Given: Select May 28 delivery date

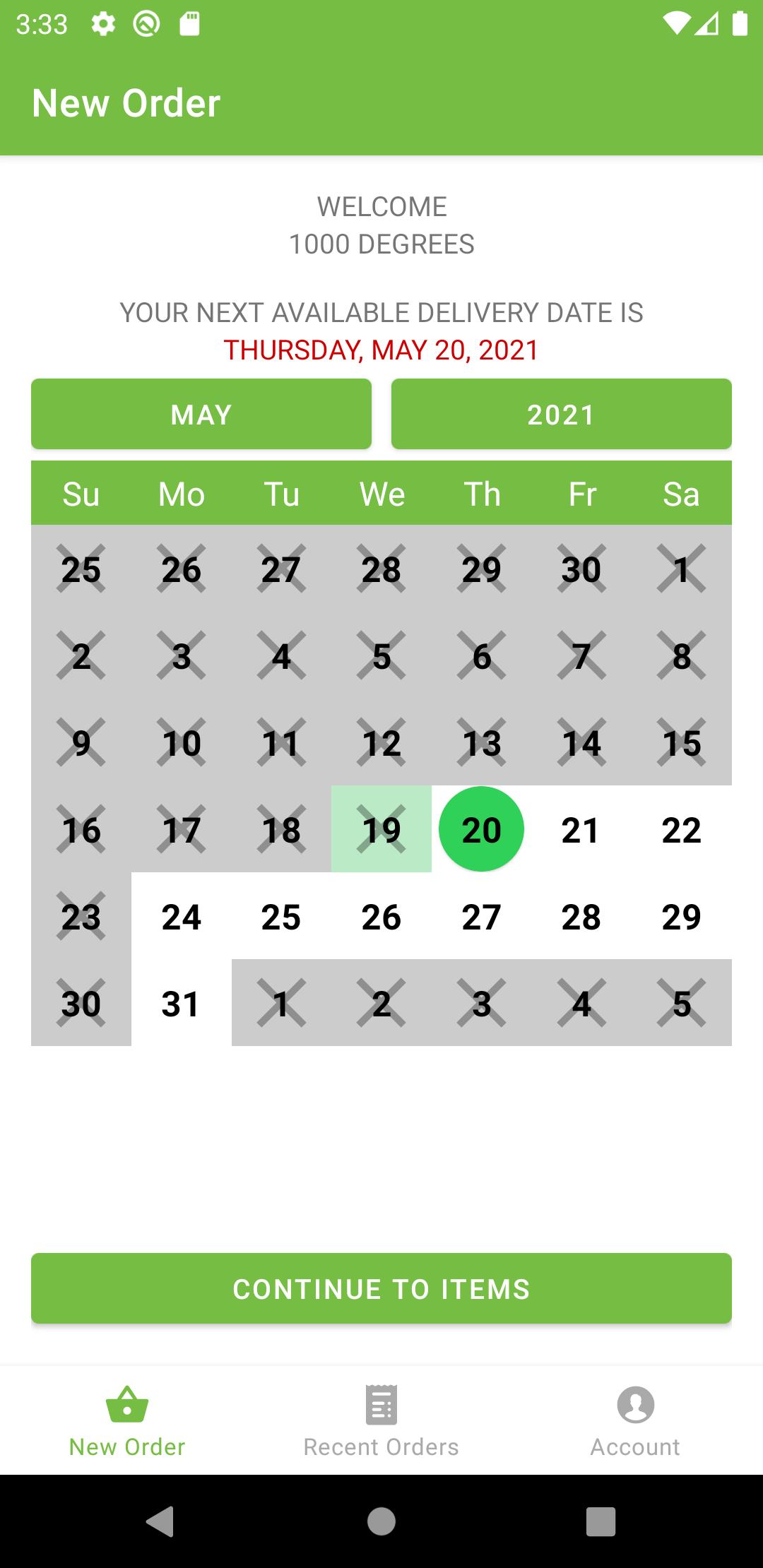Looking at the screenshot, I should tap(581, 916).
